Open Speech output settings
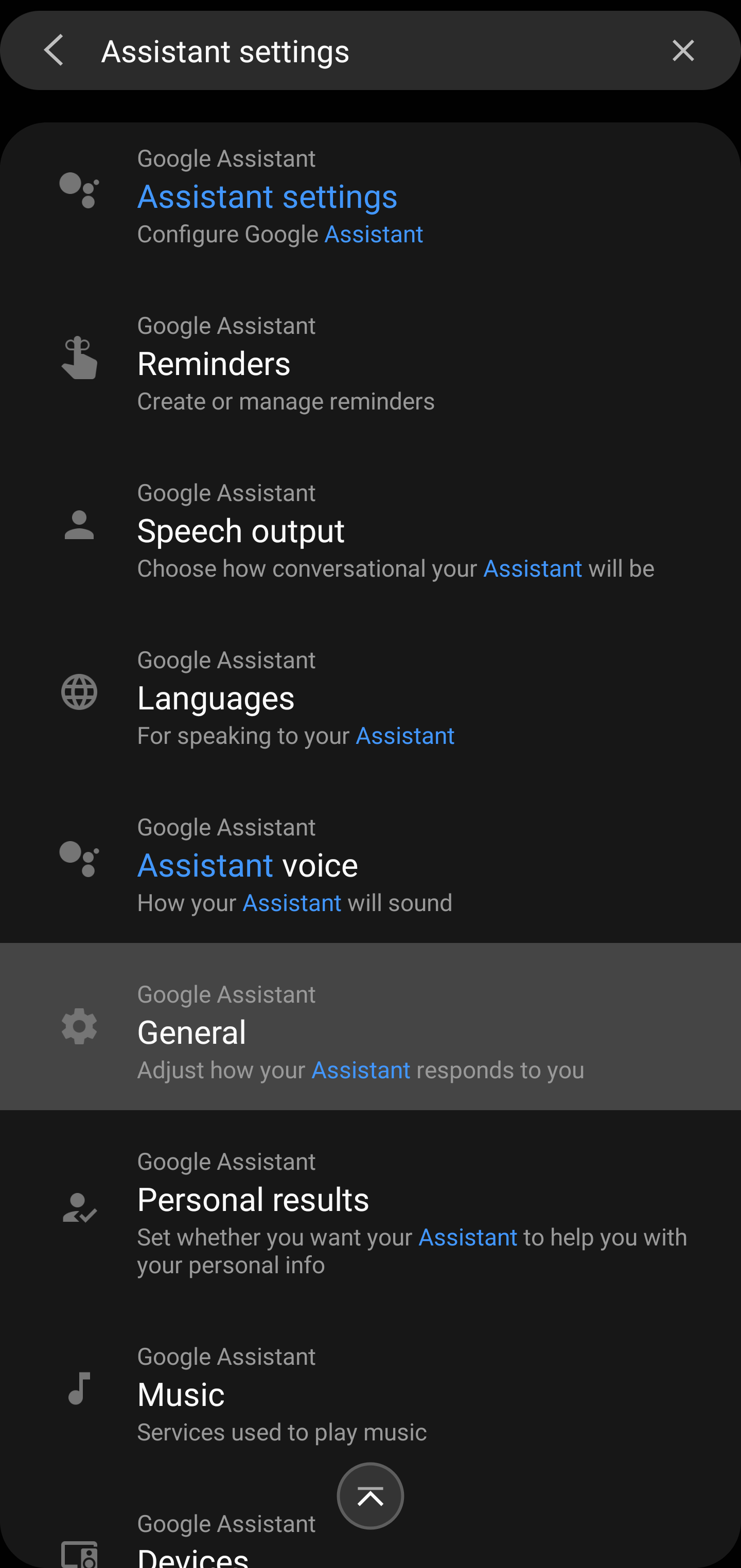The height and width of the screenshot is (1568, 741). pyautogui.click(x=370, y=531)
